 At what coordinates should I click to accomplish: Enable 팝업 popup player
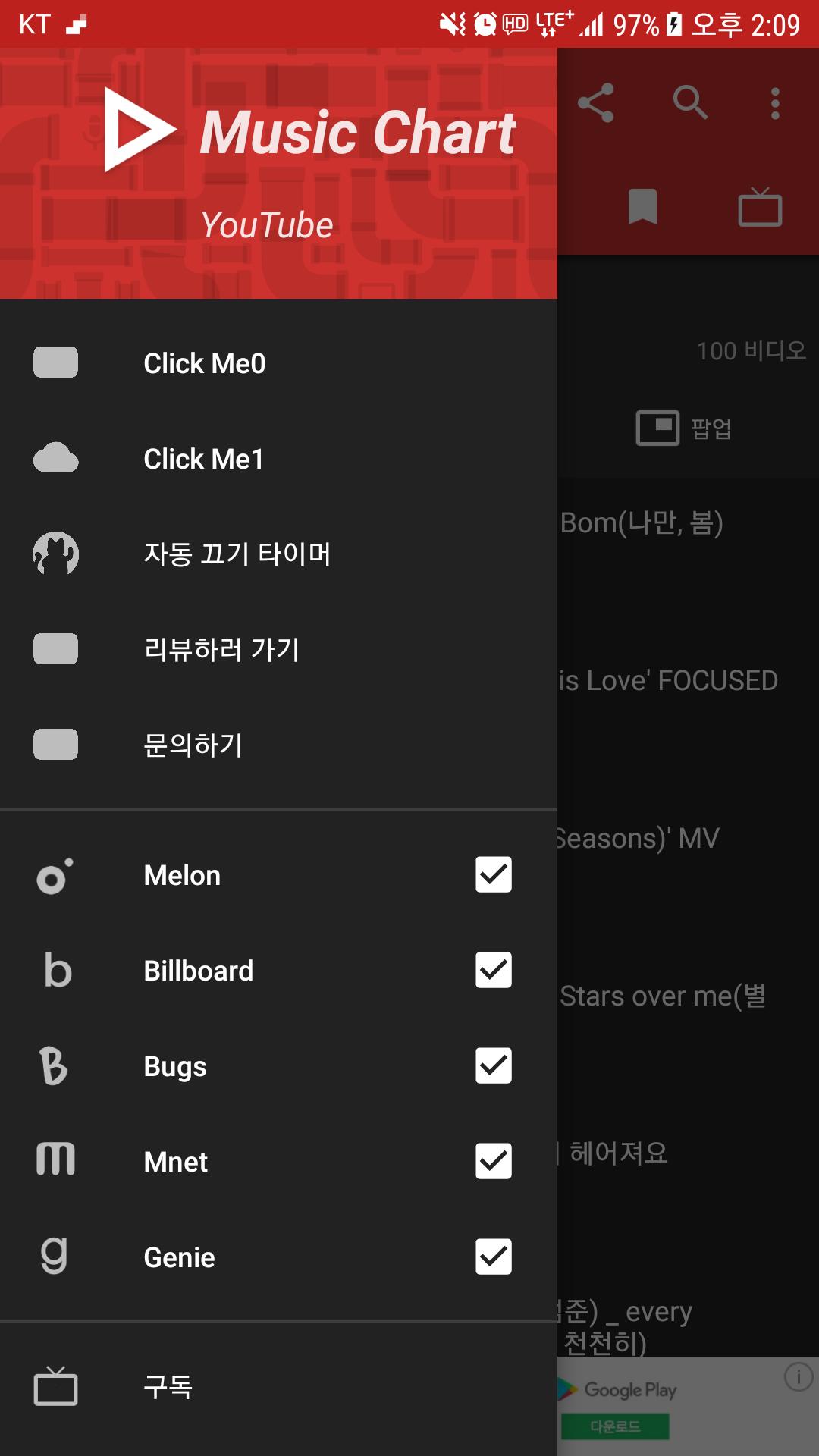(684, 428)
